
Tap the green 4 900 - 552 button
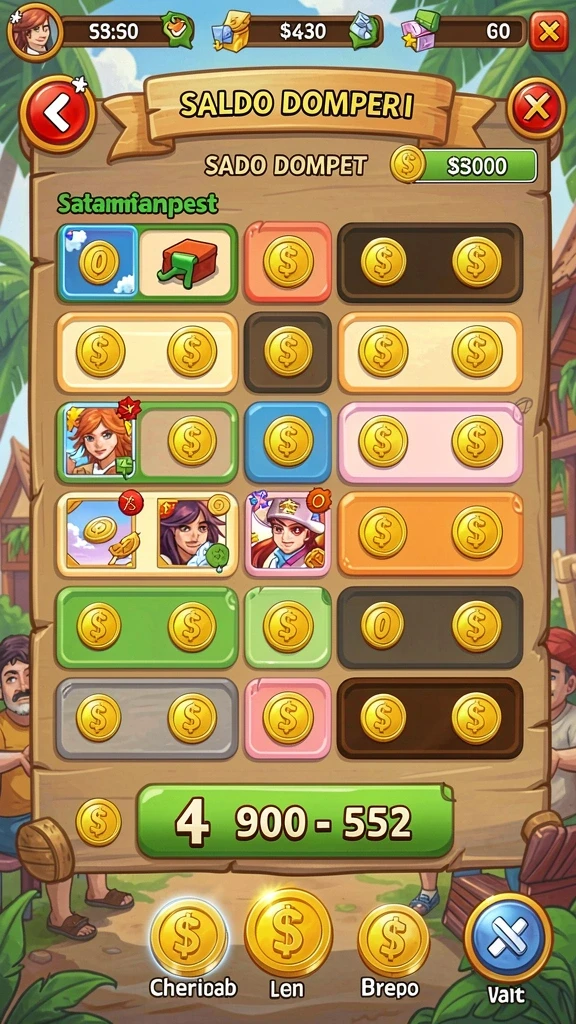[295, 821]
